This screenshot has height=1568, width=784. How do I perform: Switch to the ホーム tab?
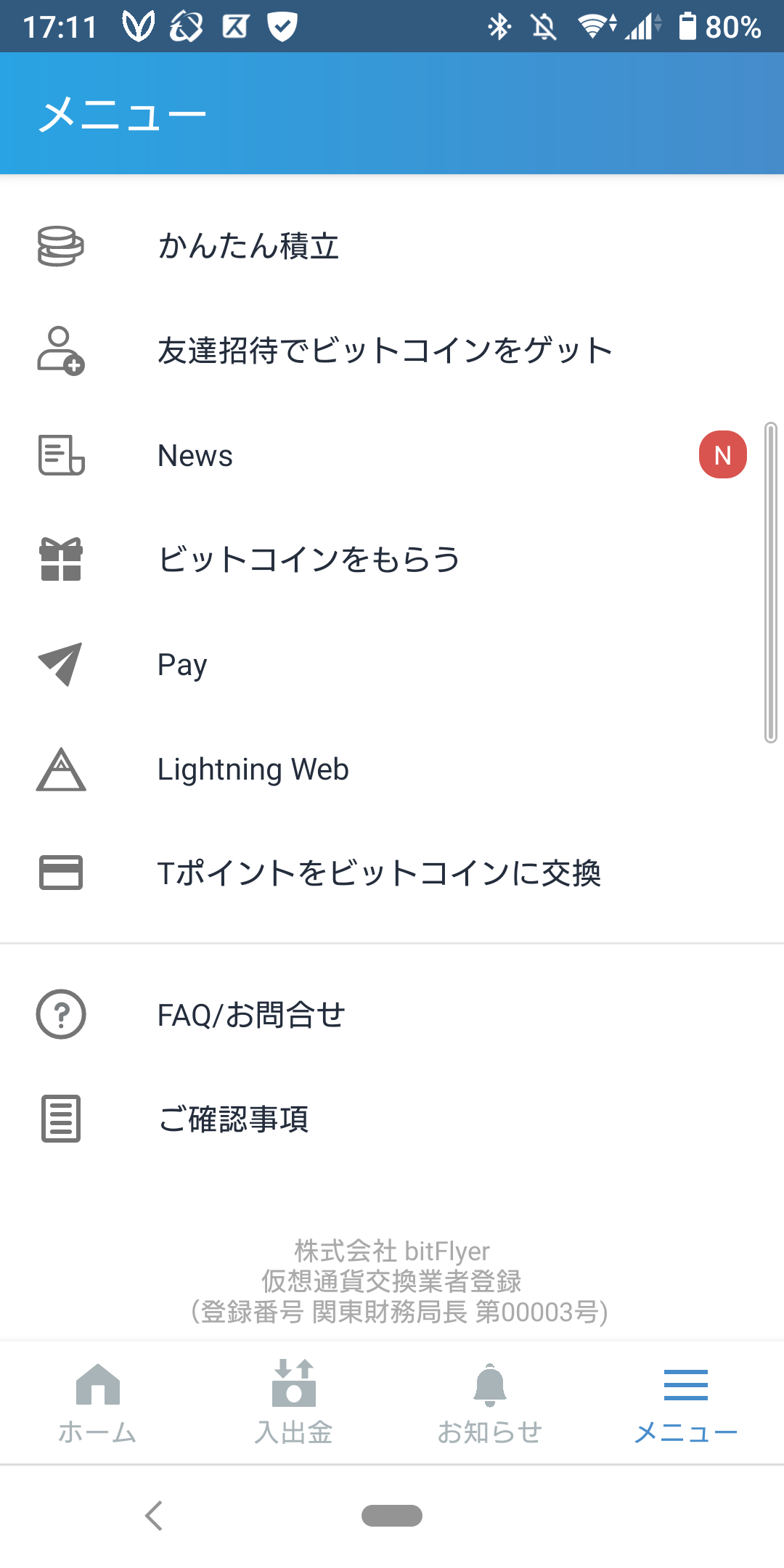click(98, 1402)
